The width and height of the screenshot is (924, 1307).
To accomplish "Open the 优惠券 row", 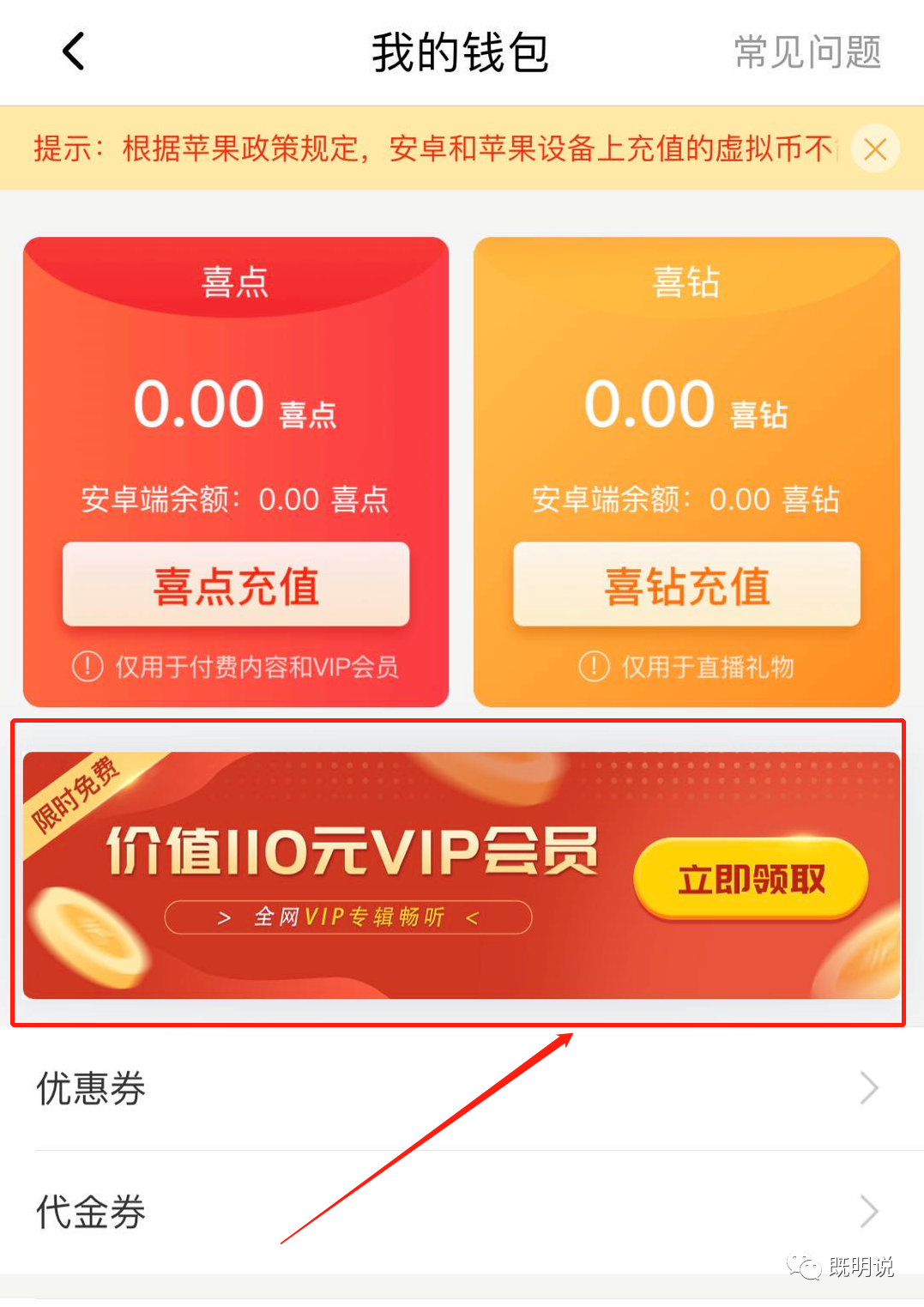I will [462, 1088].
